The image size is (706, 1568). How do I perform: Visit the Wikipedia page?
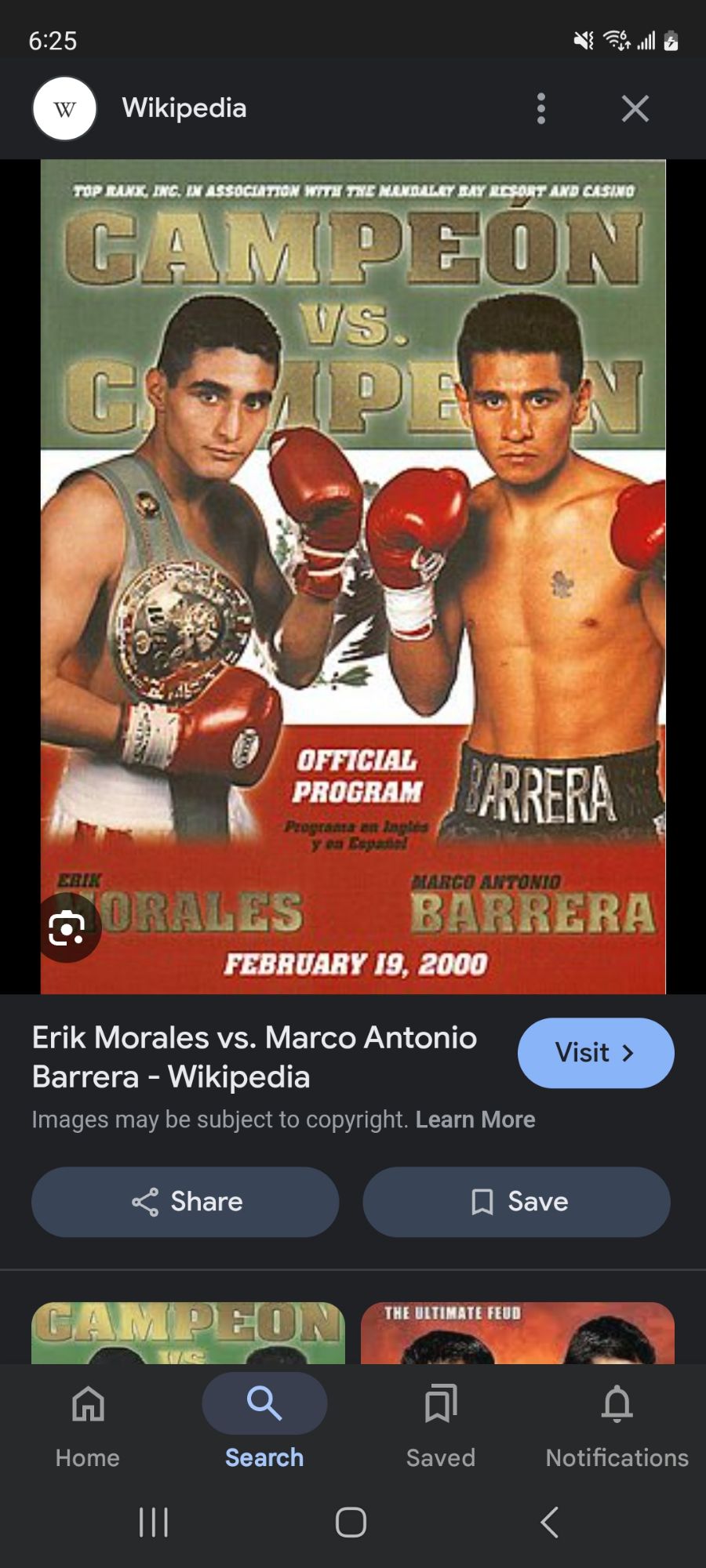(x=595, y=1053)
